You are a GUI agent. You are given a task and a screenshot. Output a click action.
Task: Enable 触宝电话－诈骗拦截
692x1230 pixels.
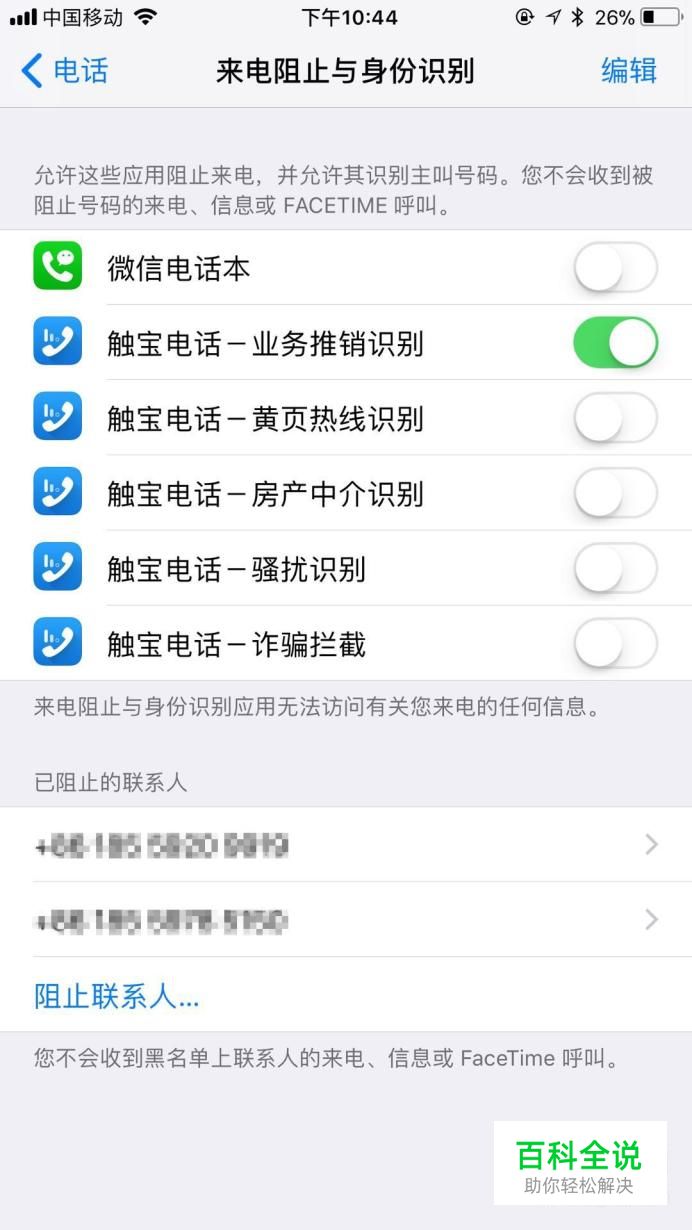pyautogui.click(x=616, y=643)
